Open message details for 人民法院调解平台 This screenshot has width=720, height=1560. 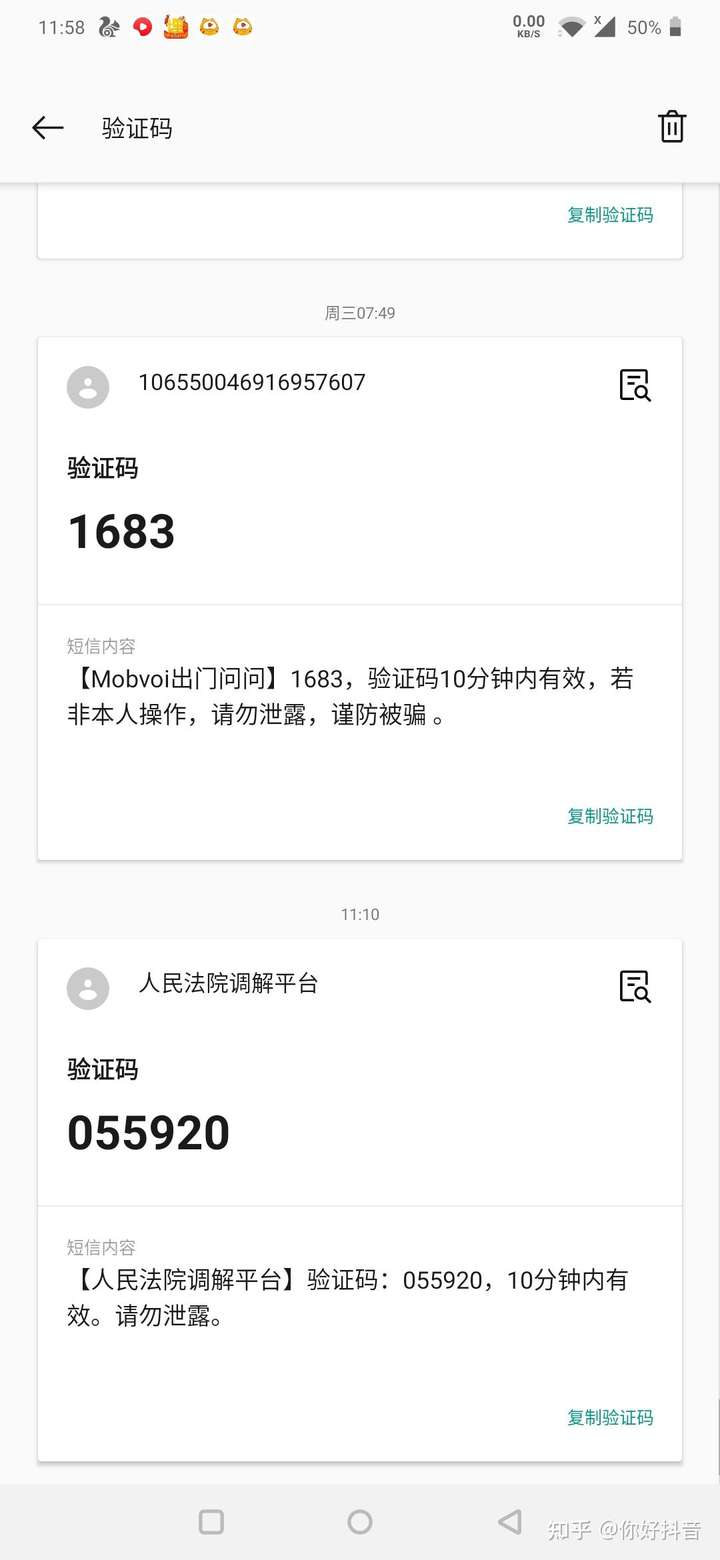tap(634, 987)
